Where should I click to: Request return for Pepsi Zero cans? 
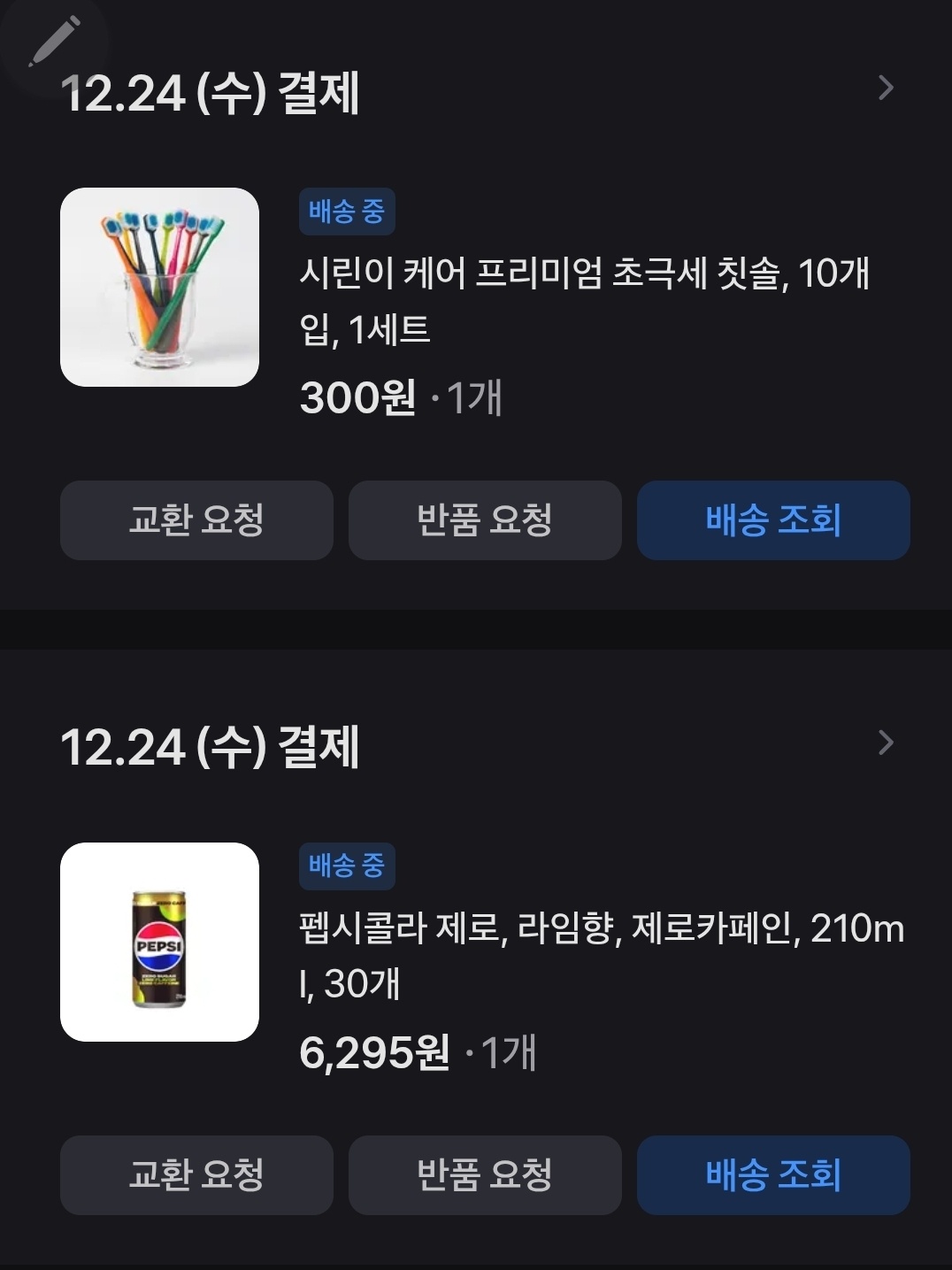pyautogui.click(x=485, y=1175)
